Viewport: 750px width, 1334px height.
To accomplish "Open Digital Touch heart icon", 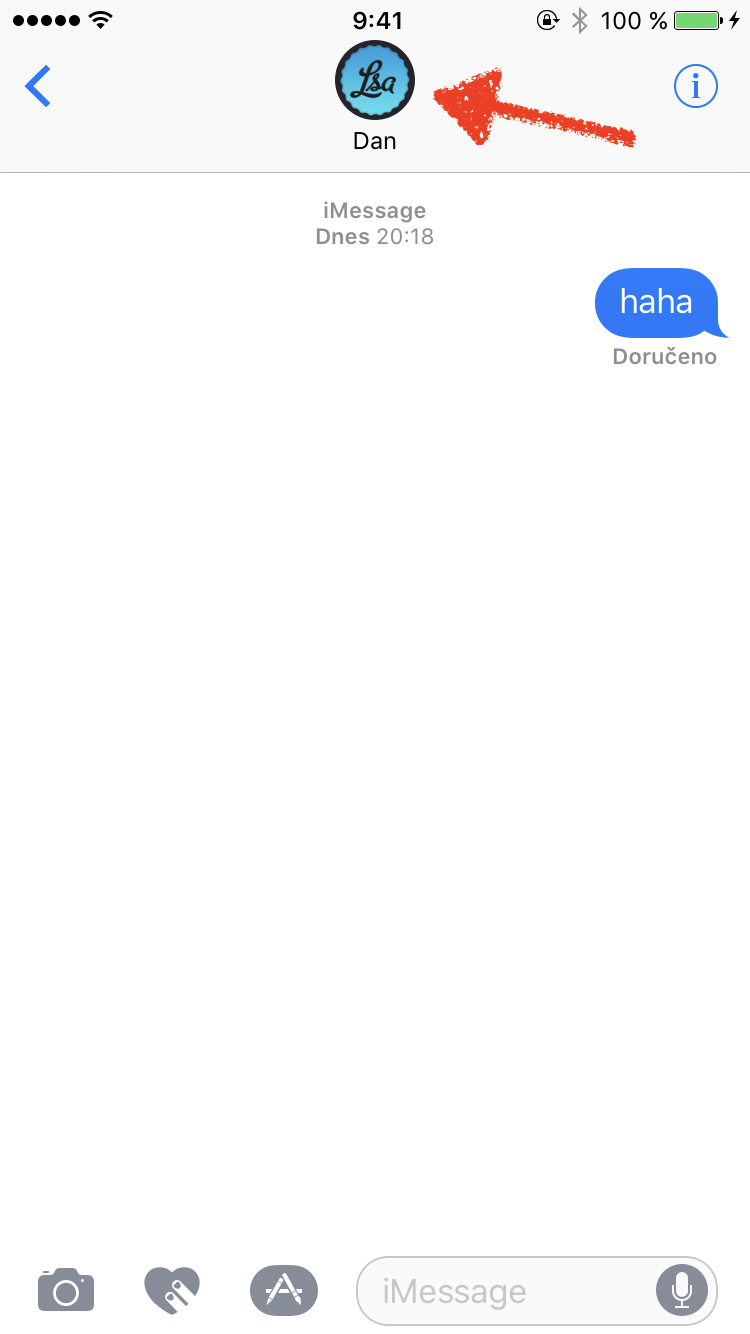I will click(172, 1290).
